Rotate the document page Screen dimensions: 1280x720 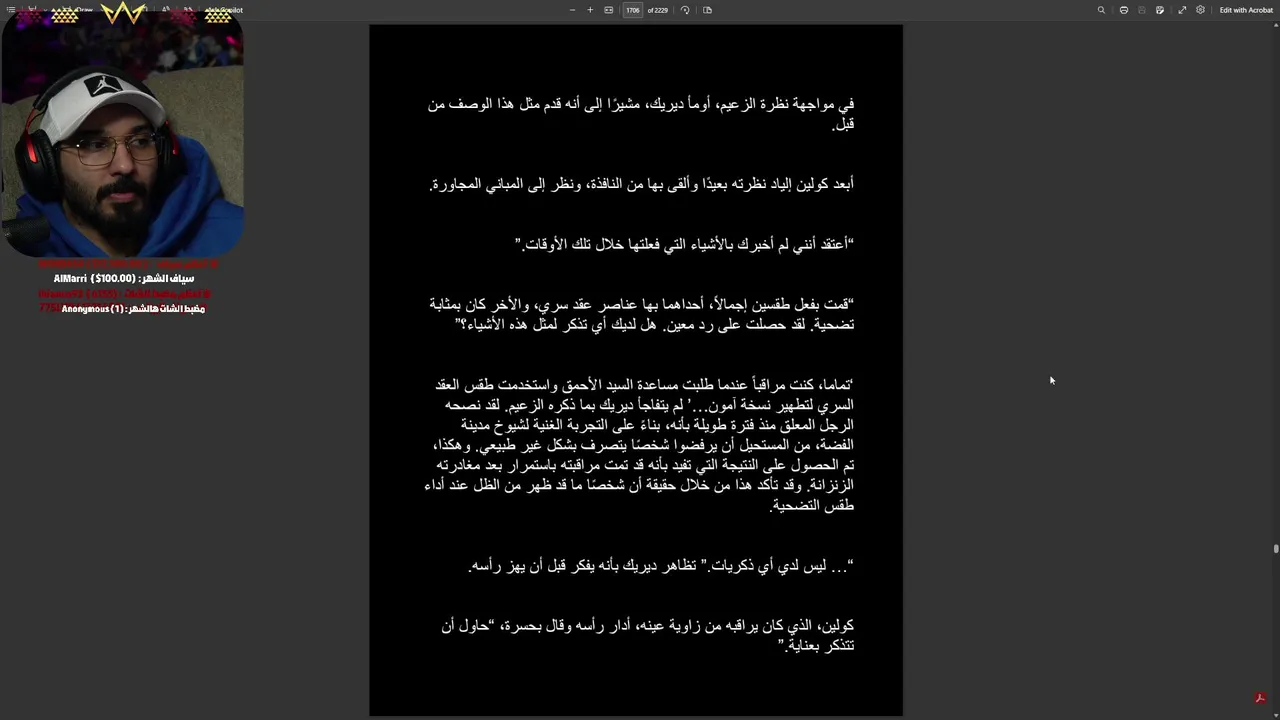pos(685,10)
